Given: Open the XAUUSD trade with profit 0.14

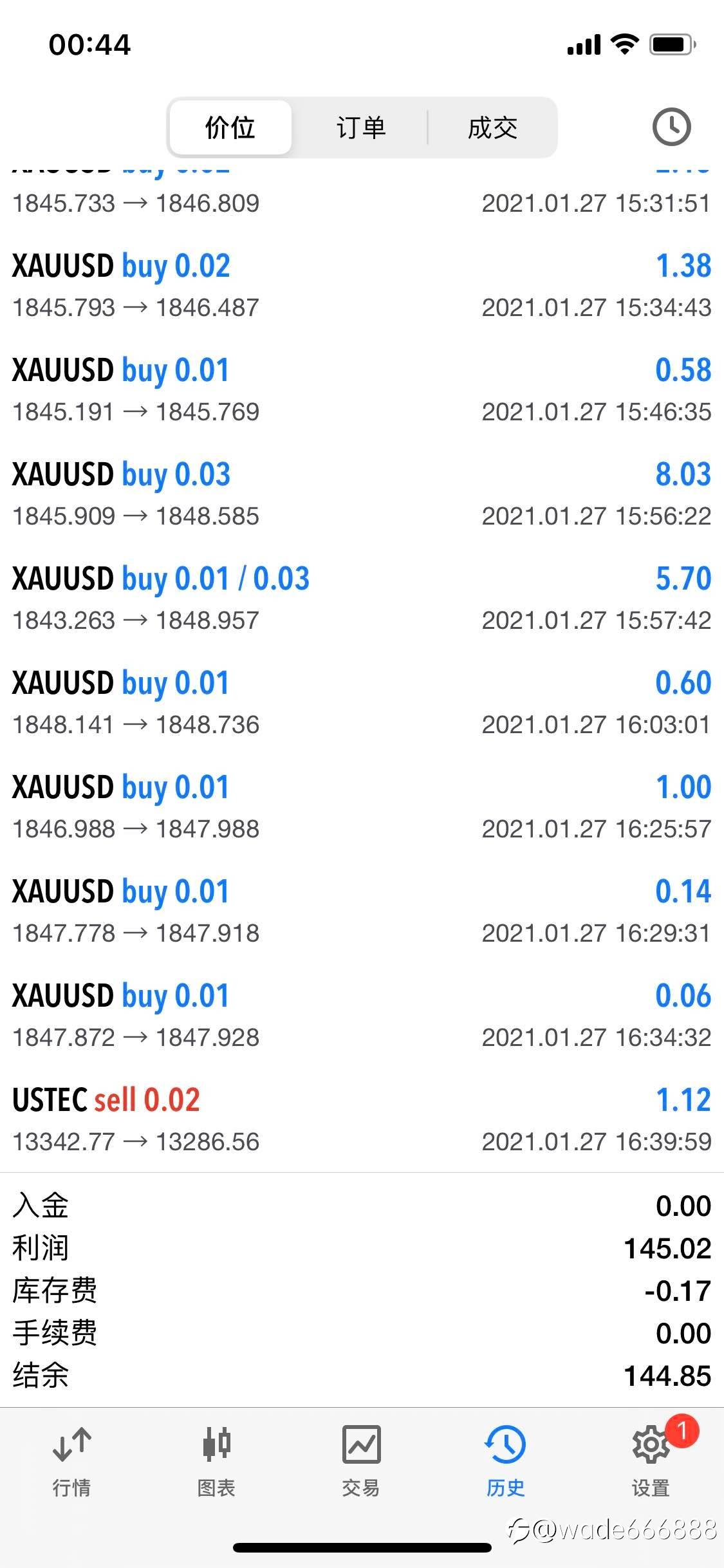Looking at the screenshot, I should click(x=362, y=911).
